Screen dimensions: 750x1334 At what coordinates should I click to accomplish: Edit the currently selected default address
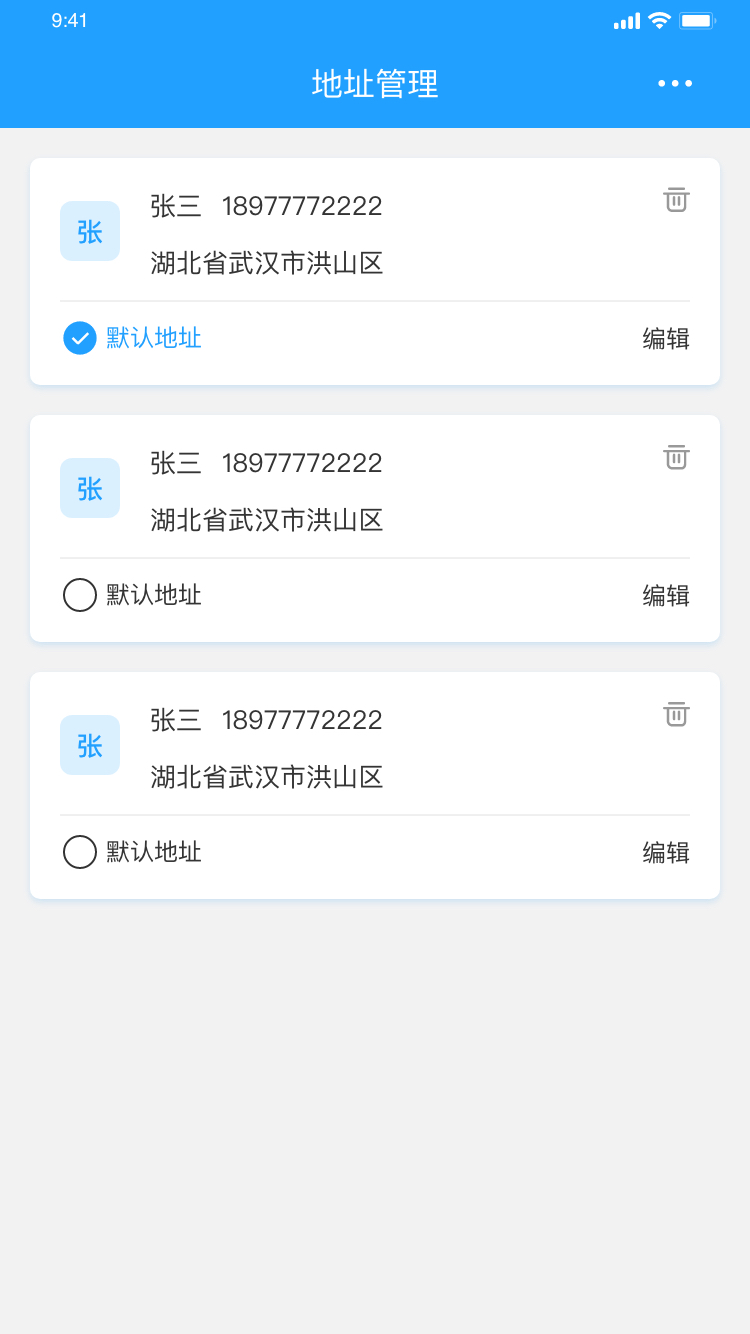click(x=666, y=339)
